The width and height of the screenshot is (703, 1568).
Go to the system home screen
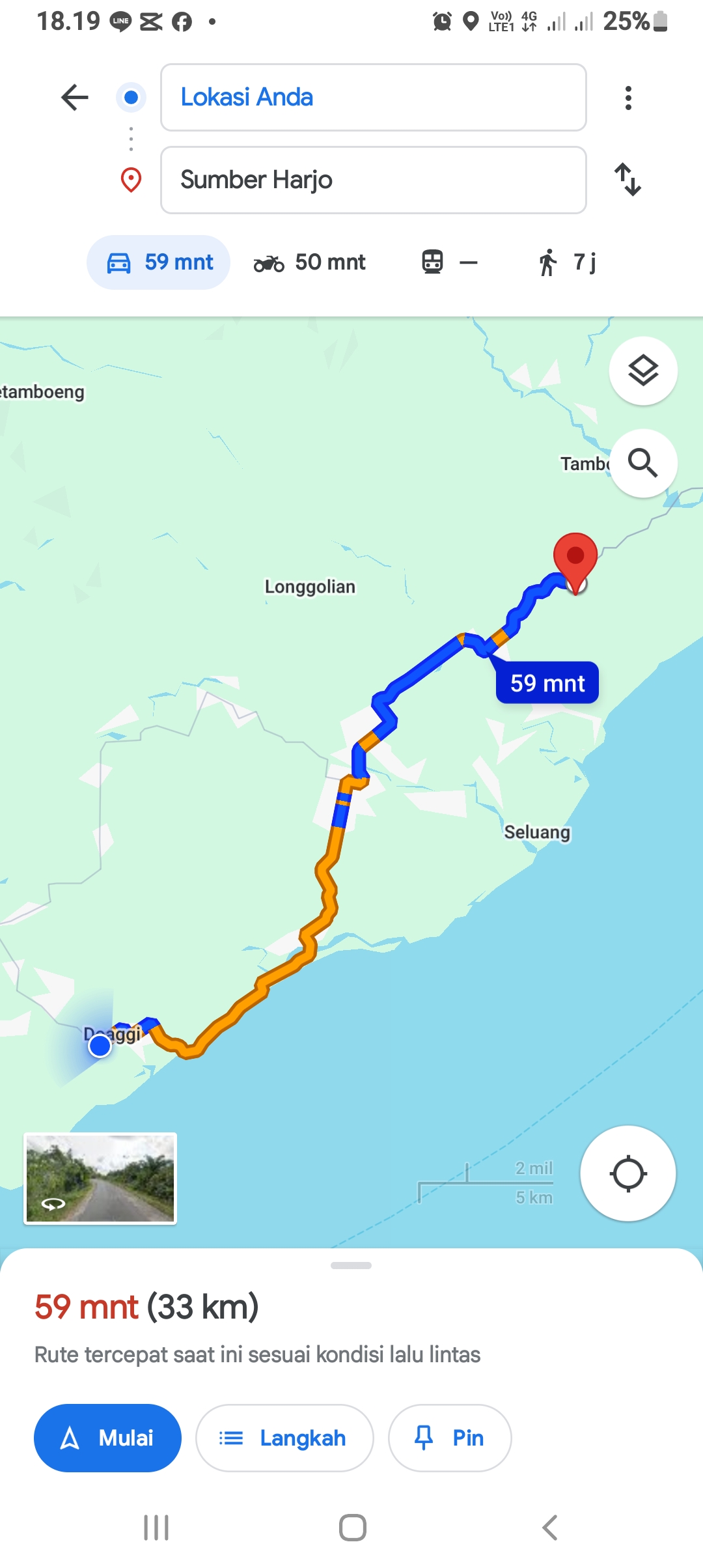pos(352,1528)
